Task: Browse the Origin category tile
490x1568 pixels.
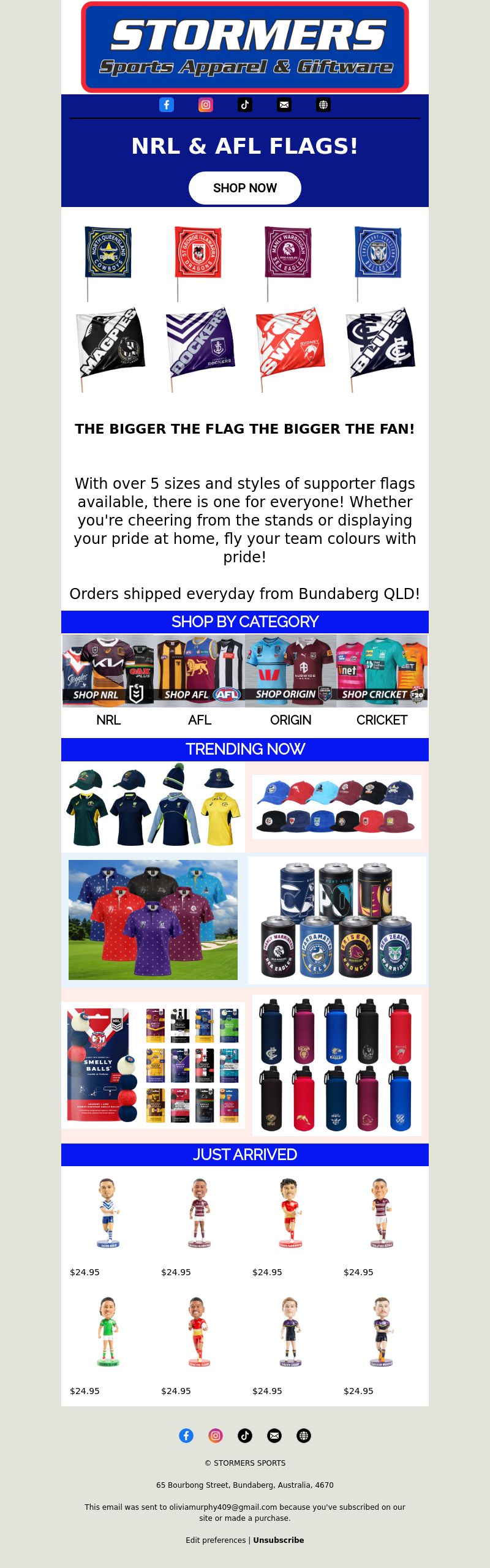Action: point(290,671)
